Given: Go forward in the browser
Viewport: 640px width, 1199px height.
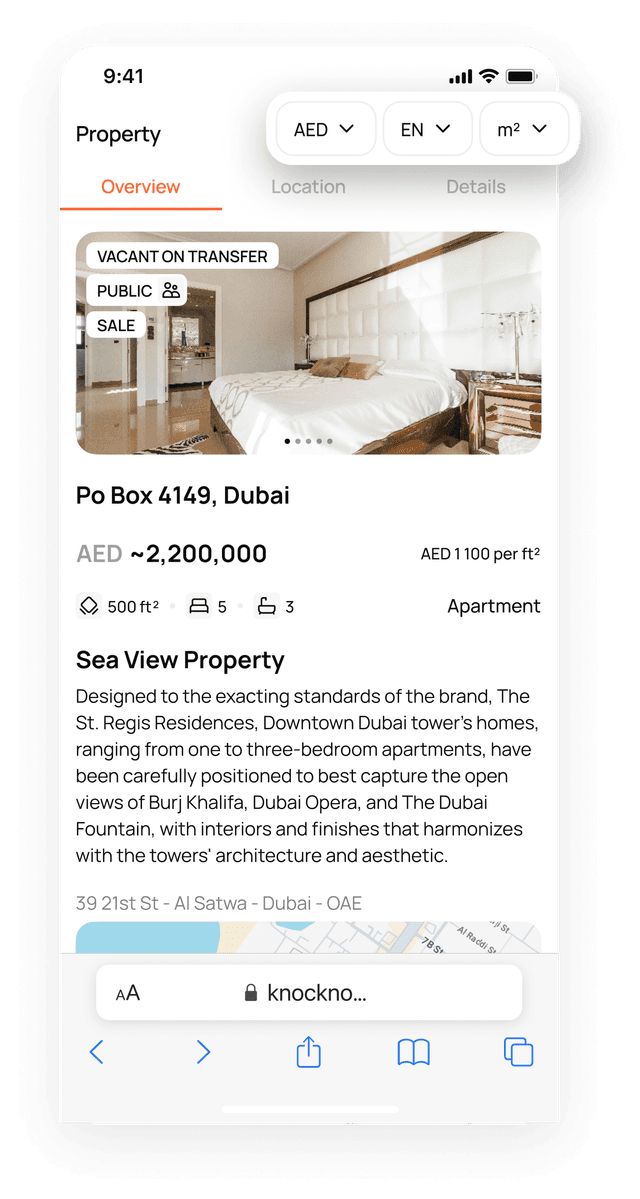Looking at the screenshot, I should click(203, 1051).
